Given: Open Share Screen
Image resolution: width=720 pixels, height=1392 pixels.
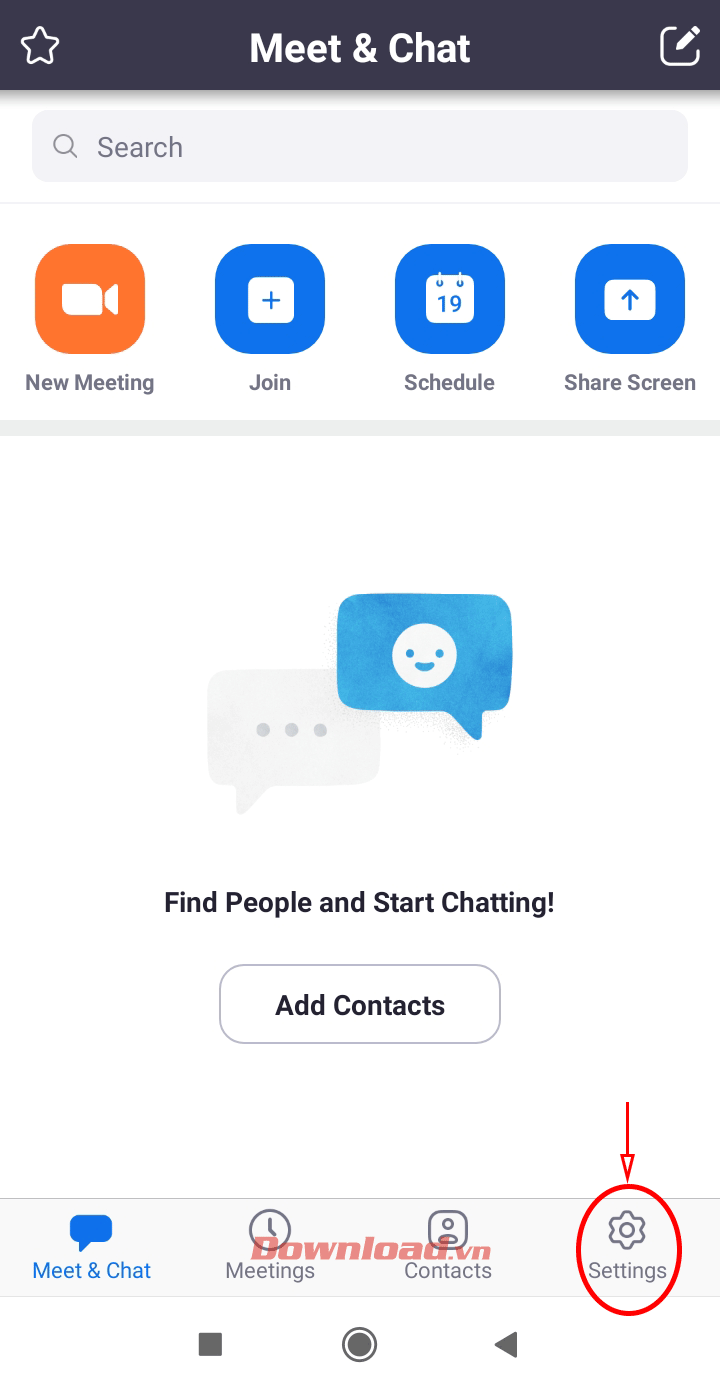Looking at the screenshot, I should 630,300.
